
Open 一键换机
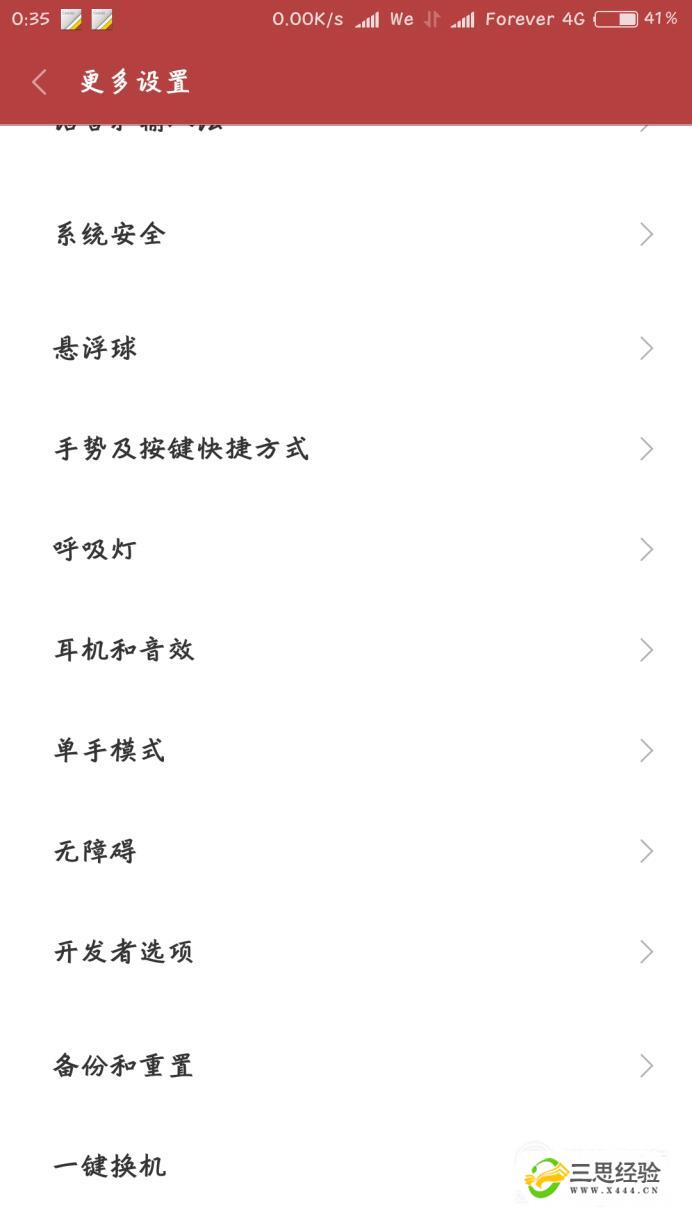tap(346, 1166)
